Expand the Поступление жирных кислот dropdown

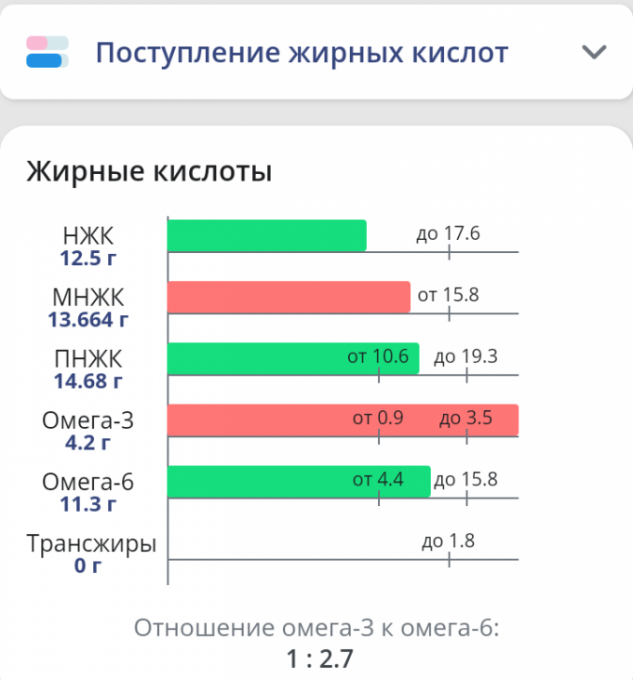click(x=594, y=53)
